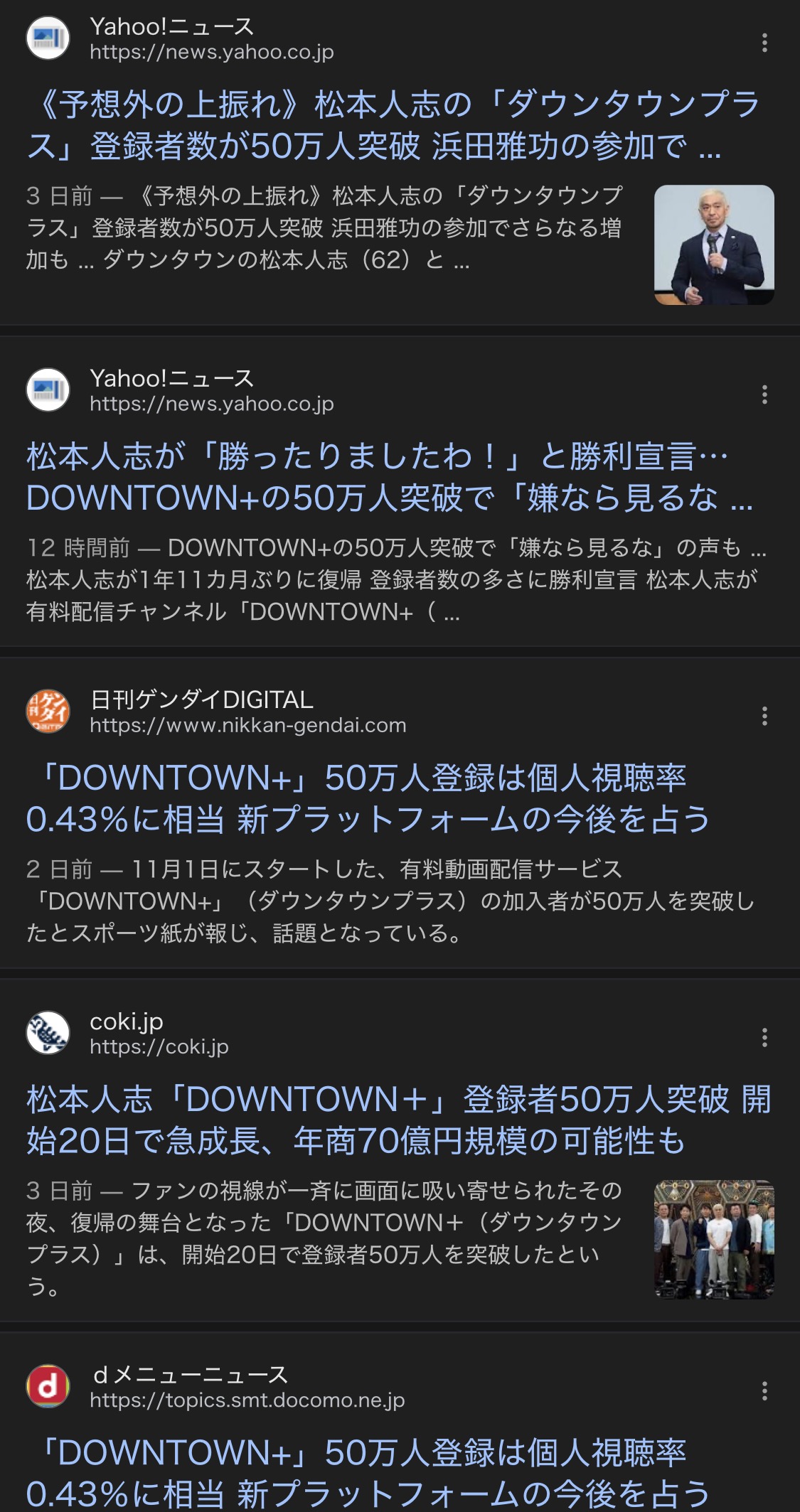Open the 日刊ゲンダイDIGITAL headline about 個人視聴率0.43%
This screenshot has width=800, height=1512.
(367, 798)
